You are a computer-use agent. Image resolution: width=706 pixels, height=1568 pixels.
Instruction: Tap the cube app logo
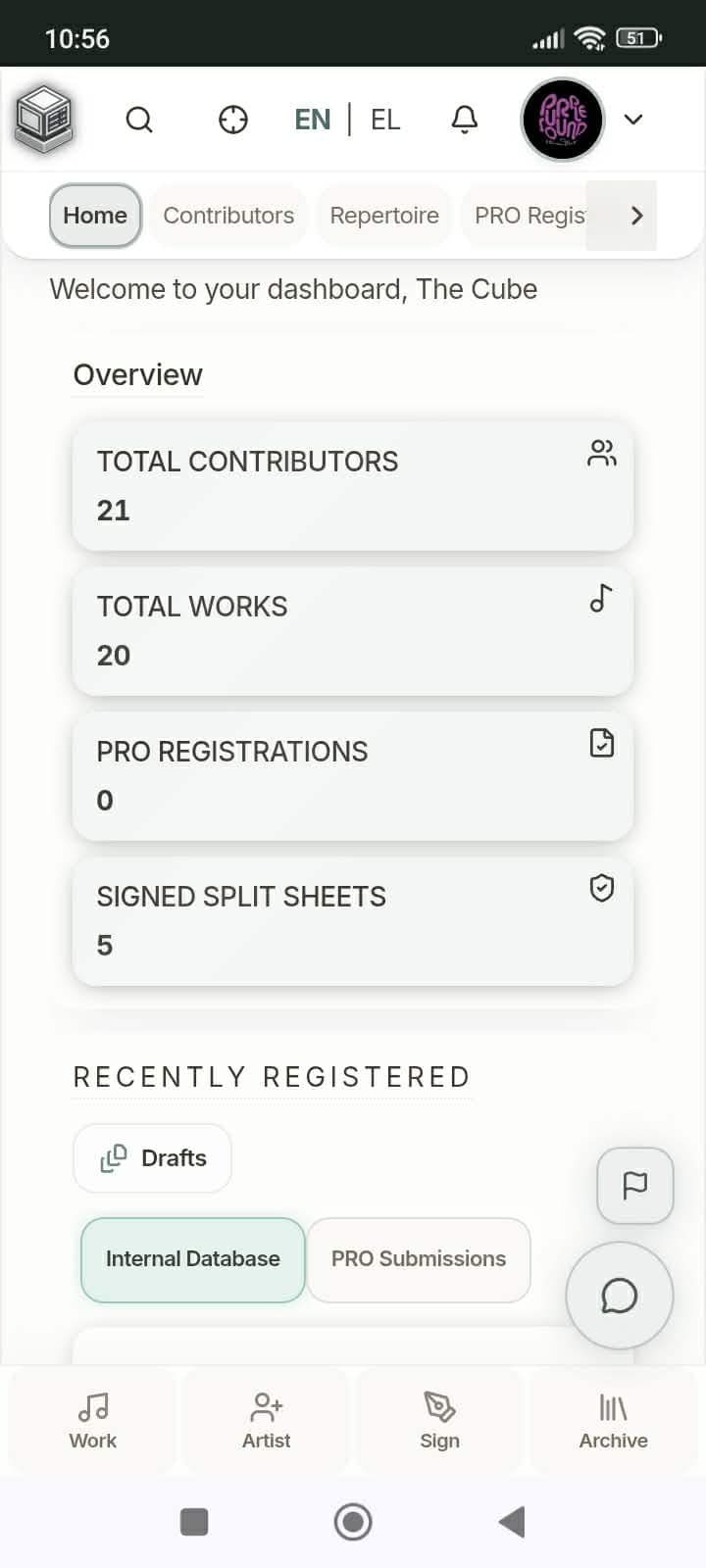pos(44,120)
